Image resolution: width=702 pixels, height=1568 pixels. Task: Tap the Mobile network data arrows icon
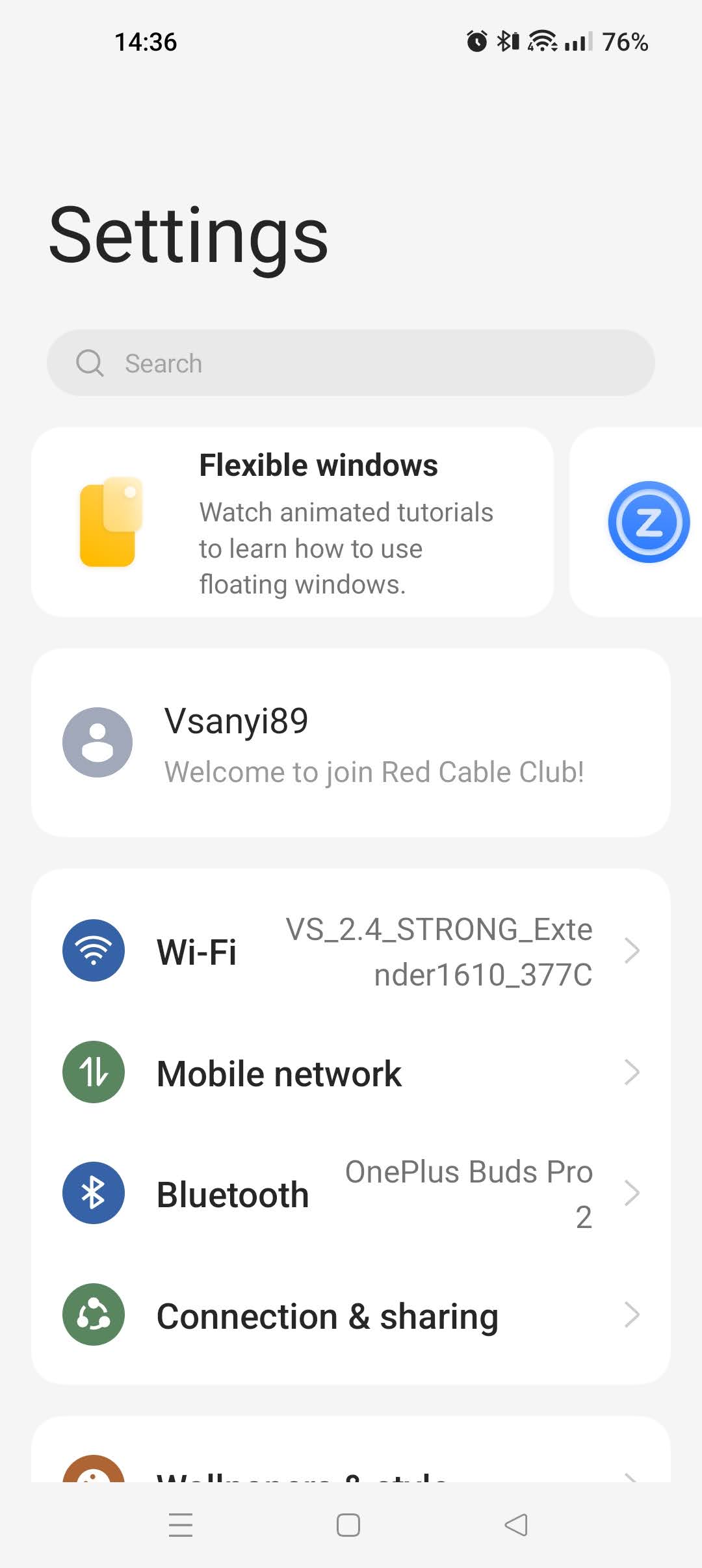[x=93, y=1073]
